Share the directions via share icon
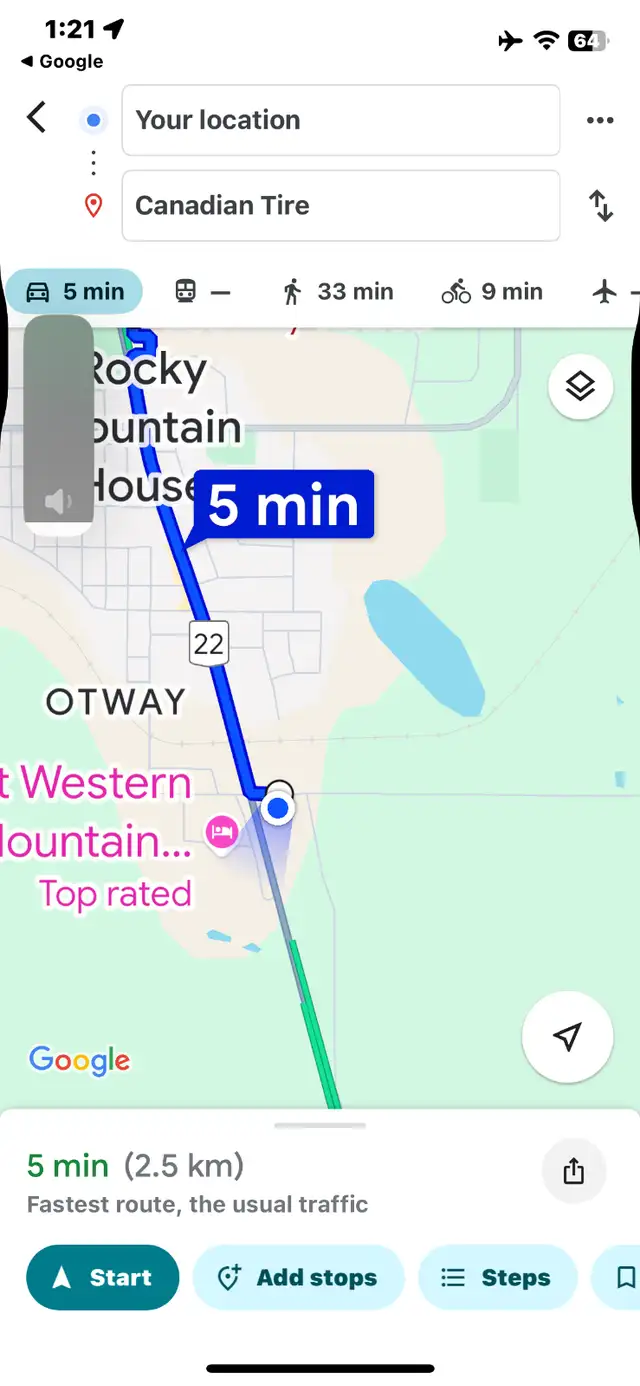Viewport: 640px width, 1386px height. pyautogui.click(x=573, y=1170)
